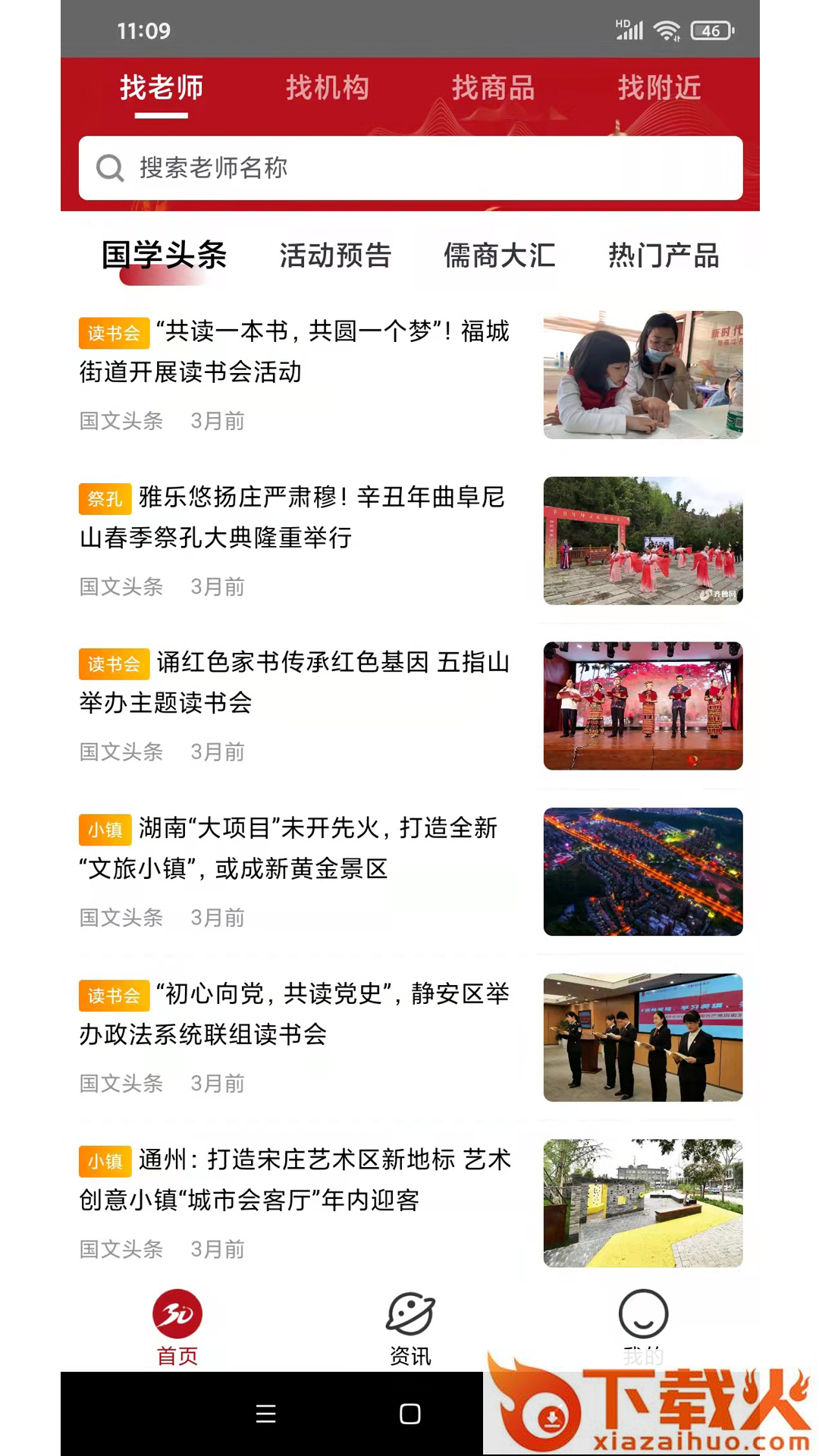
Task: Open the 通州宋庄艺术区 article
Action: click(410, 1203)
